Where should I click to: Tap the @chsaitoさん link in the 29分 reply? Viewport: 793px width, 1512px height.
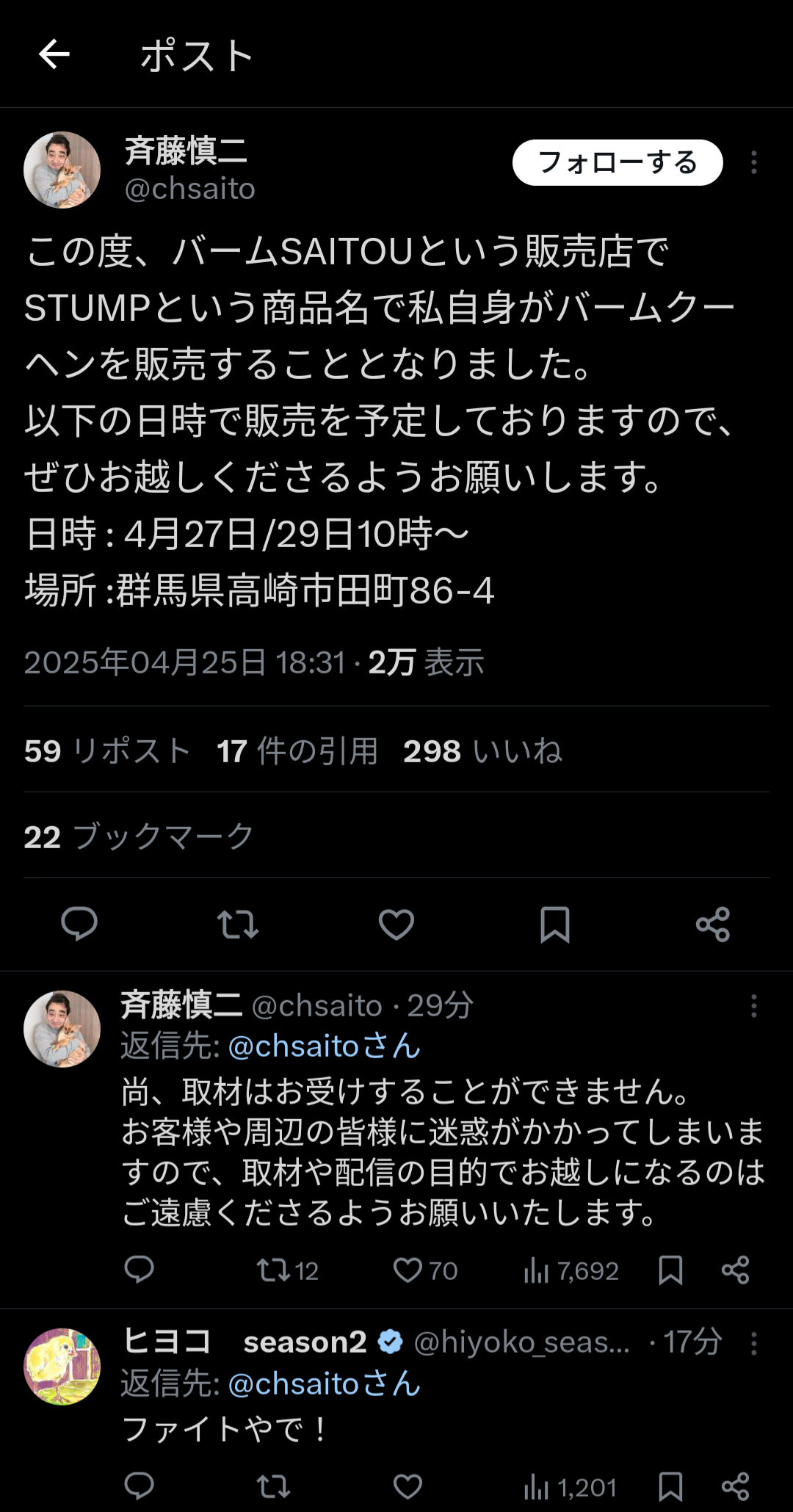(x=324, y=1046)
